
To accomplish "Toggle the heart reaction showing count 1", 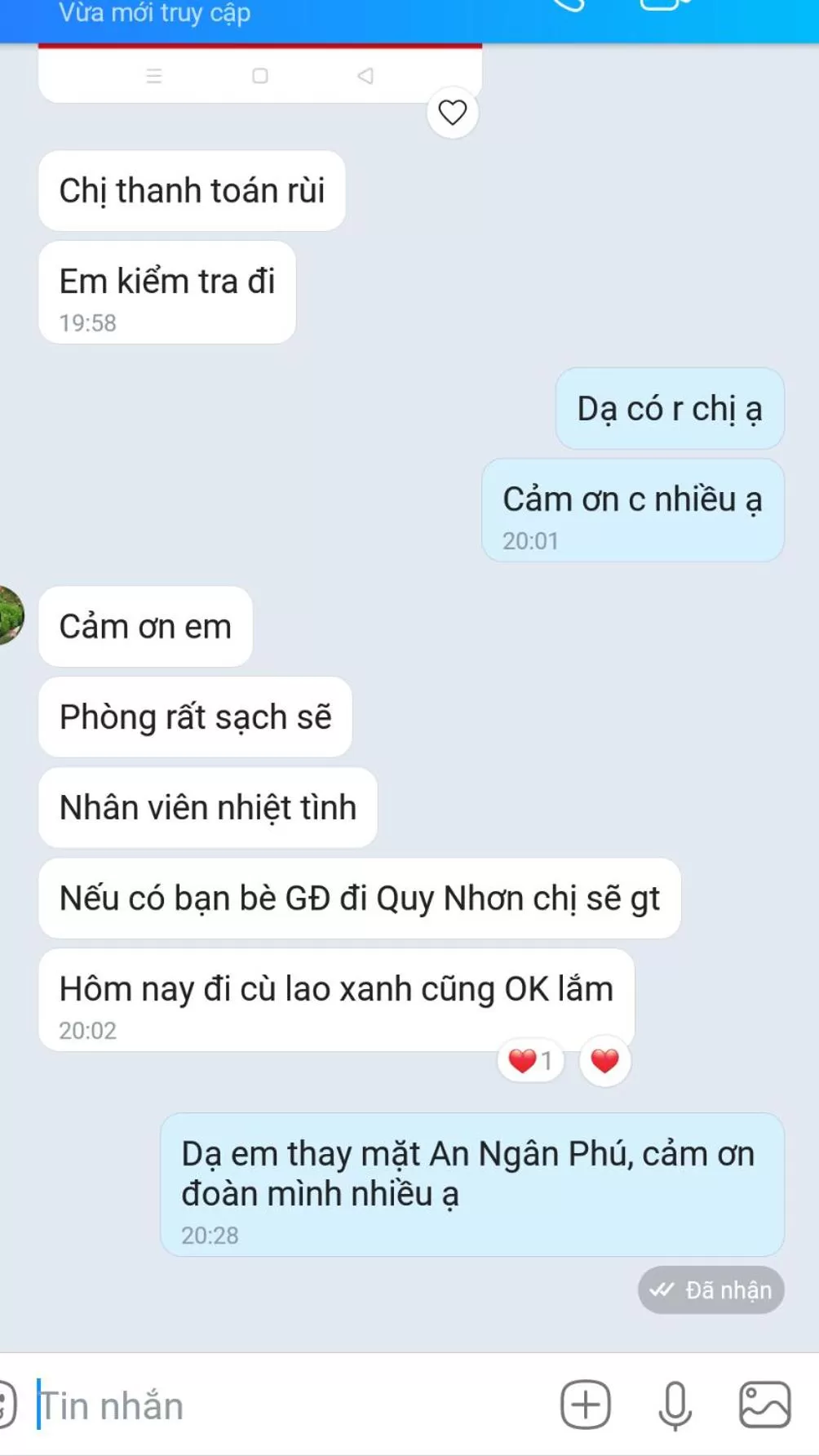I will [x=529, y=1060].
